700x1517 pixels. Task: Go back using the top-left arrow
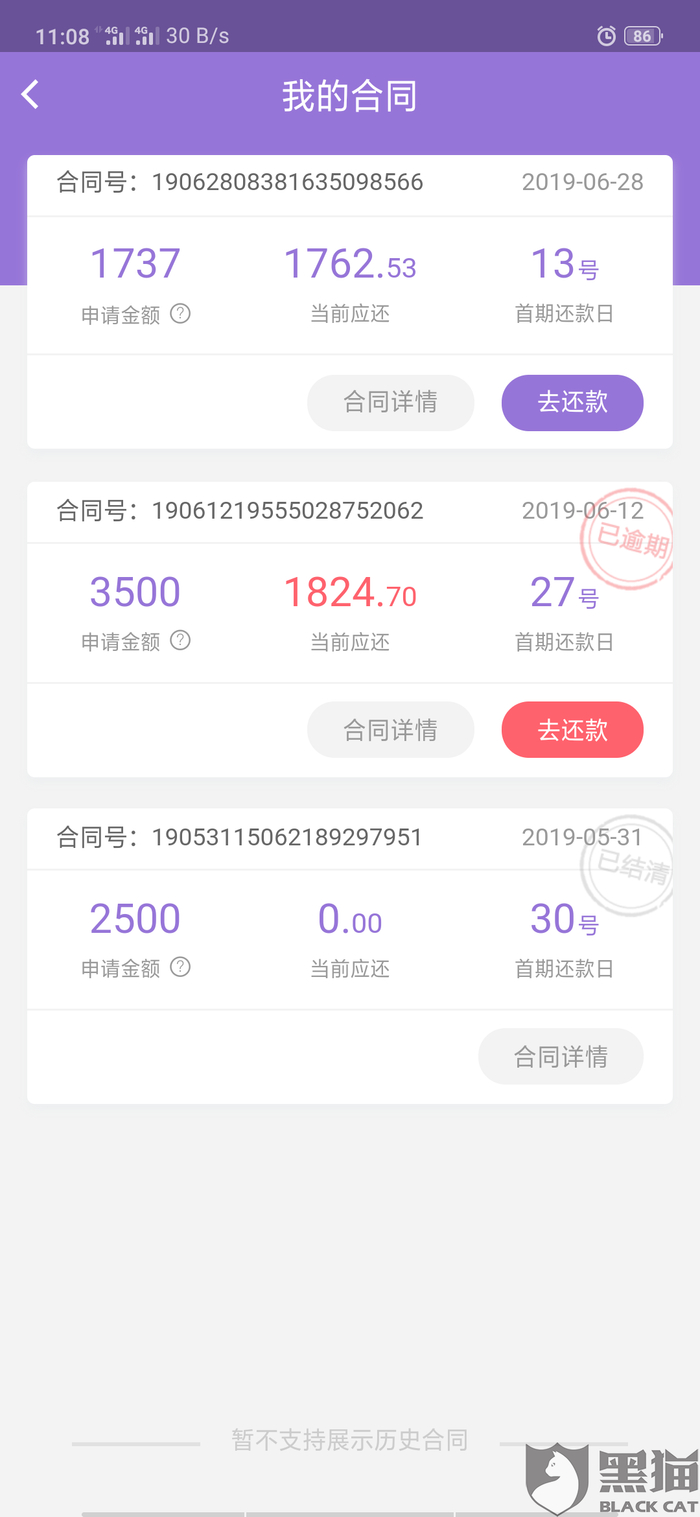tap(31, 95)
